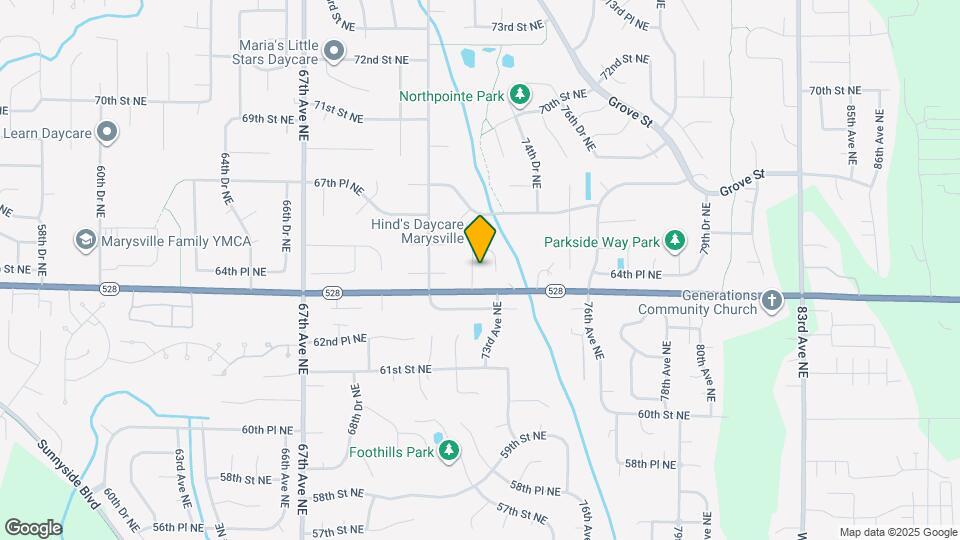The width and height of the screenshot is (960, 540).
Task: Tap the orange location marker
Action: click(481, 239)
